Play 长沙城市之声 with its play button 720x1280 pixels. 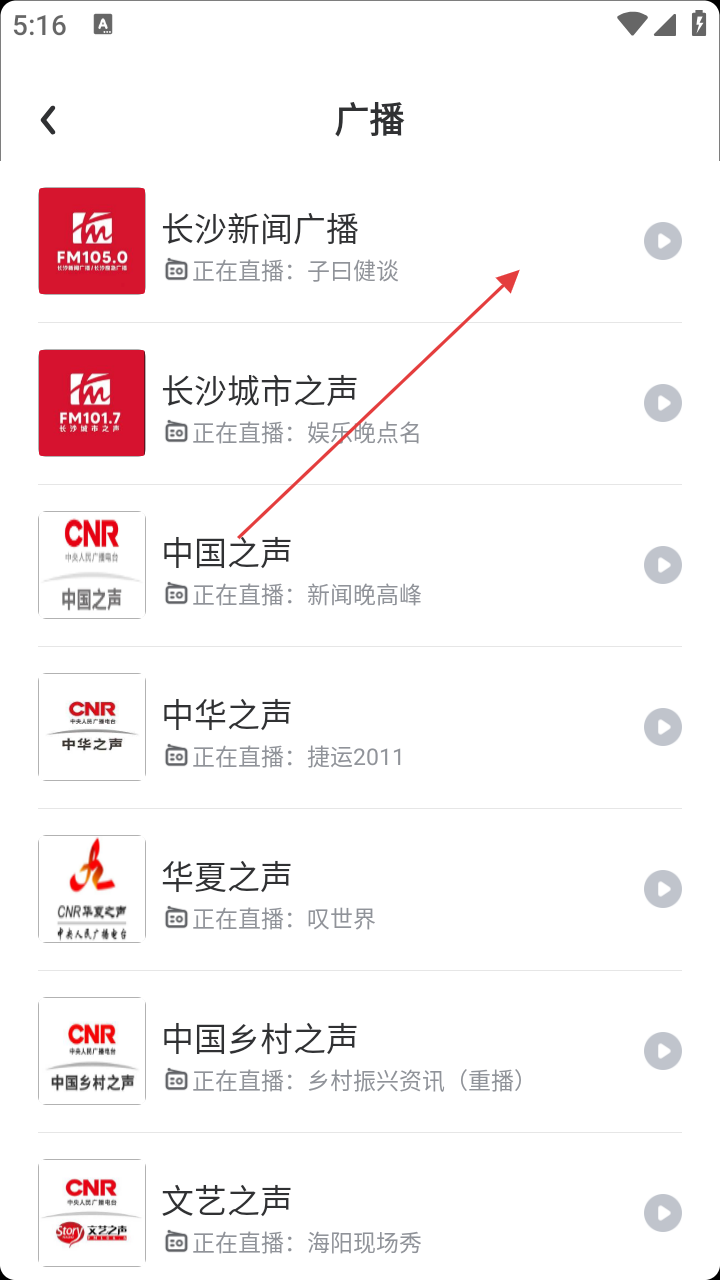point(662,403)
